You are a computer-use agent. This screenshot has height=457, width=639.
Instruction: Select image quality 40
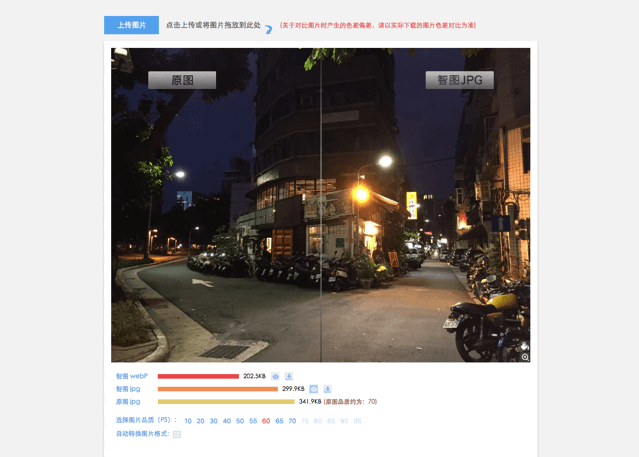[x=227, y=421]
